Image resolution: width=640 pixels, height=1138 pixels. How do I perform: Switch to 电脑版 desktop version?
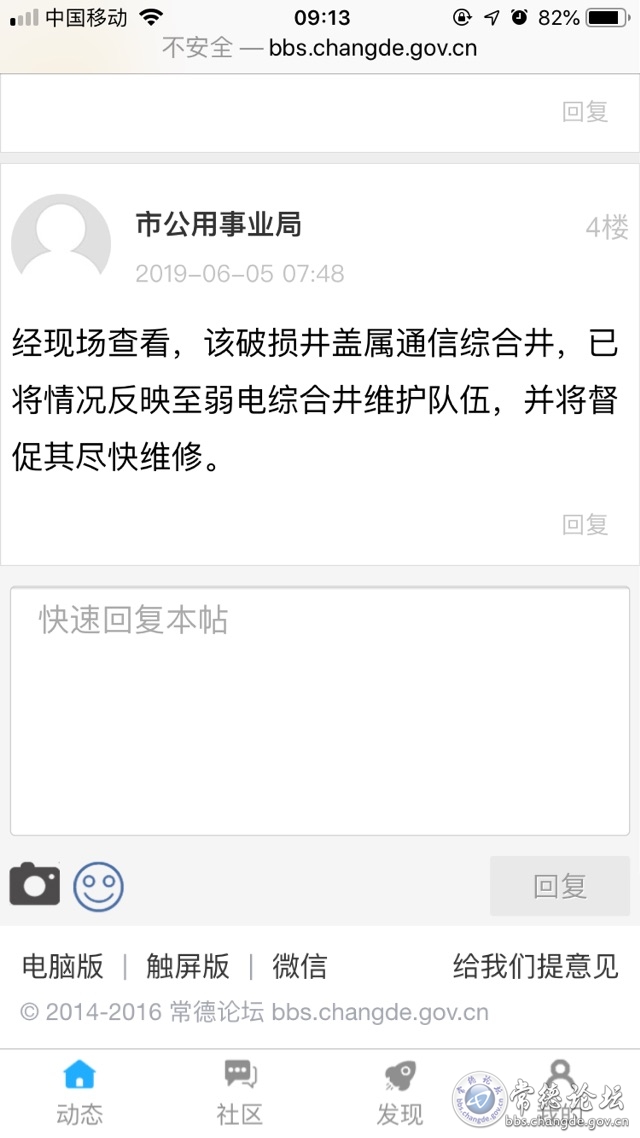coord(63,966)
